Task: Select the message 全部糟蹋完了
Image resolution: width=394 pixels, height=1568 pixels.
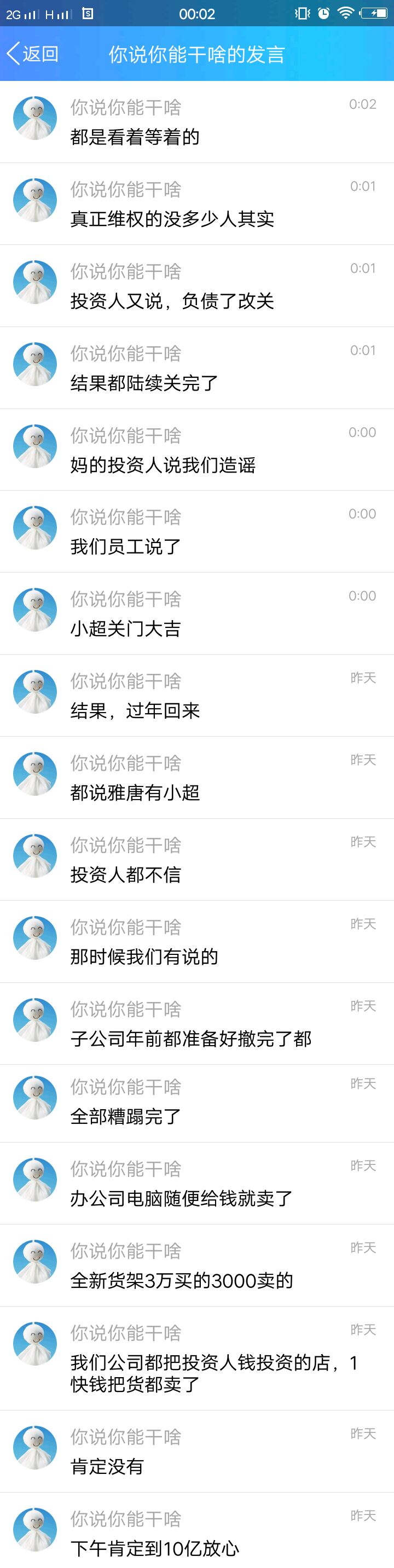Action: pyautogui.click(x=125, y=1116)
